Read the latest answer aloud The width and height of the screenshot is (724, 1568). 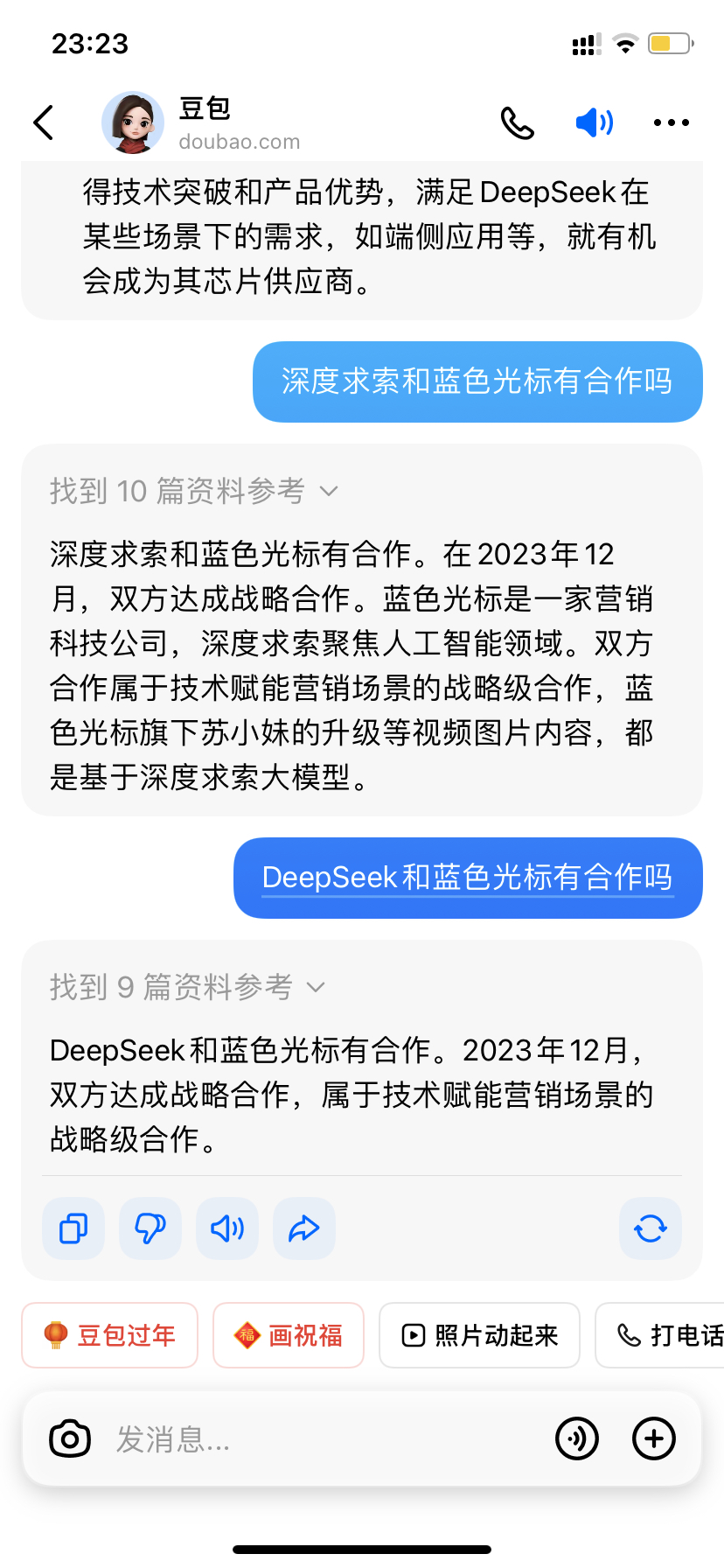[227, 1228]
